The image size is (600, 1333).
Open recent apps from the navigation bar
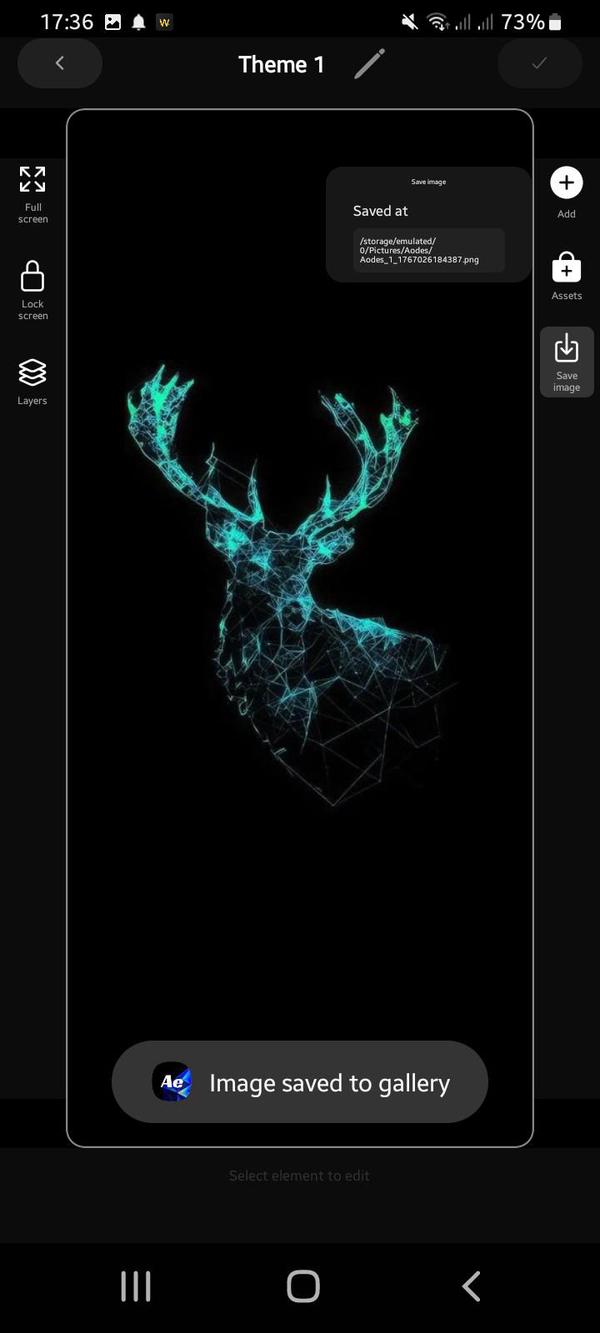click(x=135, y=1286)
